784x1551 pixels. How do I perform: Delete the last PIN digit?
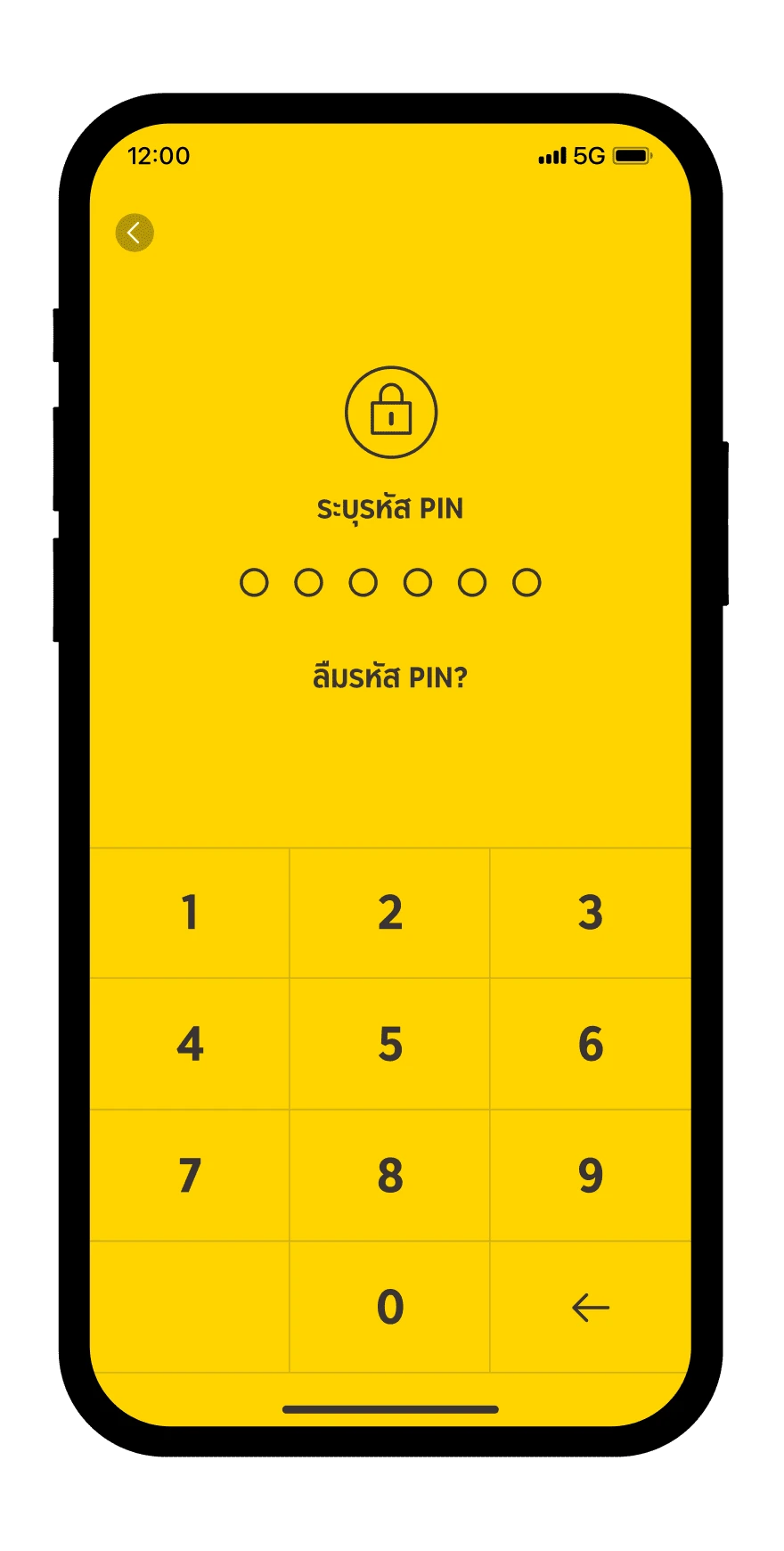tap(590, 1308)
